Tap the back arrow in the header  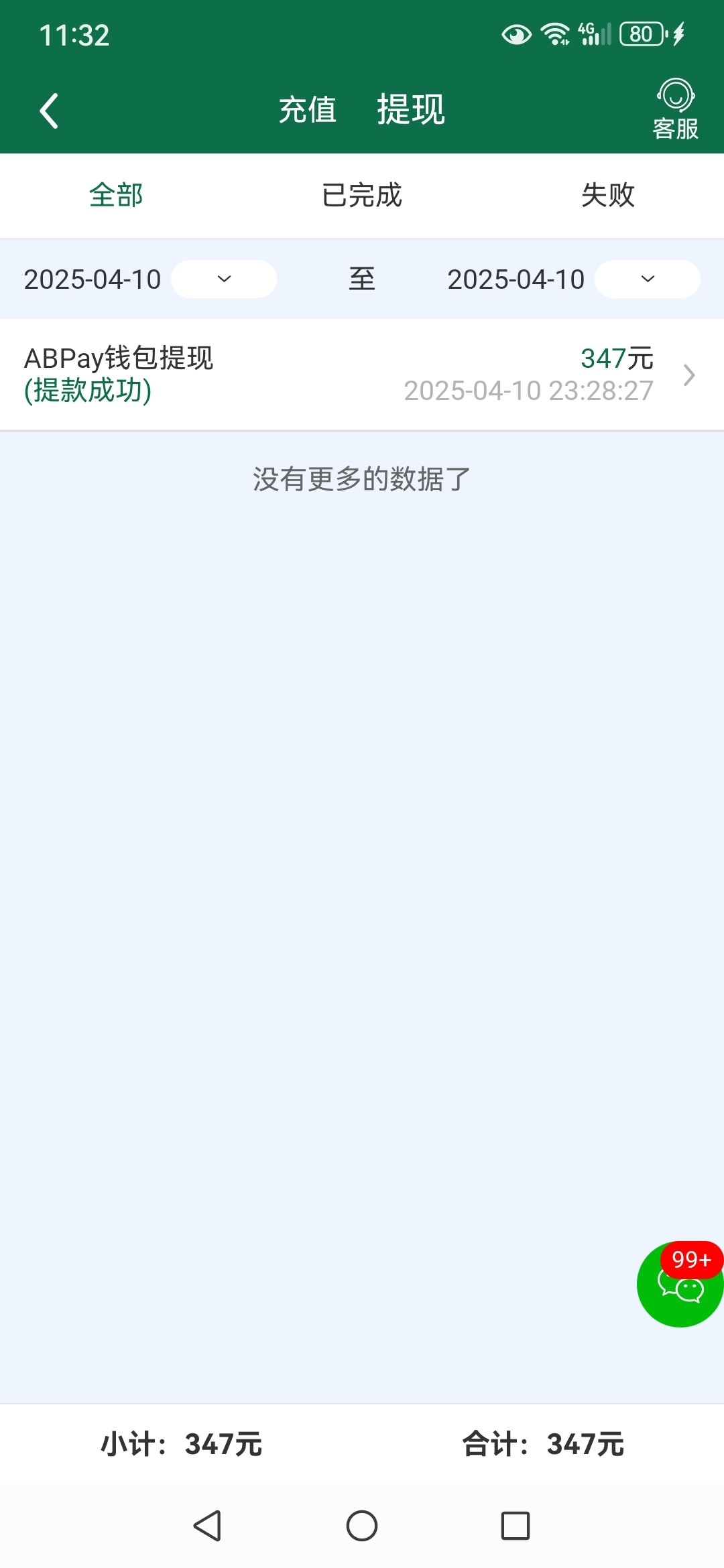[48, 109]
